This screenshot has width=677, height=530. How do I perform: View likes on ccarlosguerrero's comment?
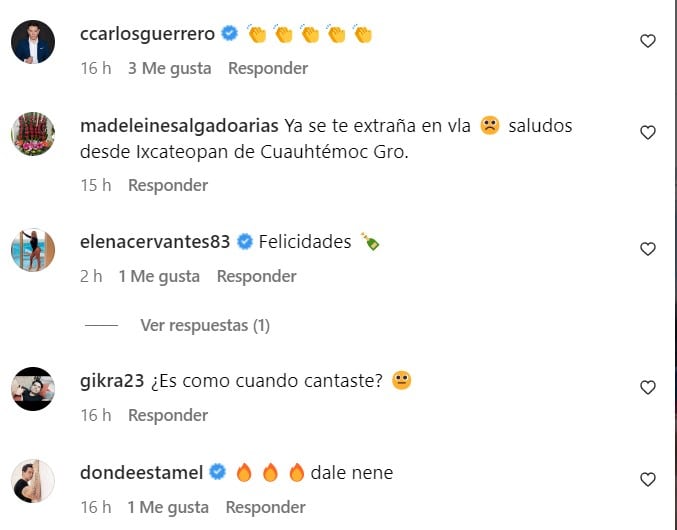(169, 68)
